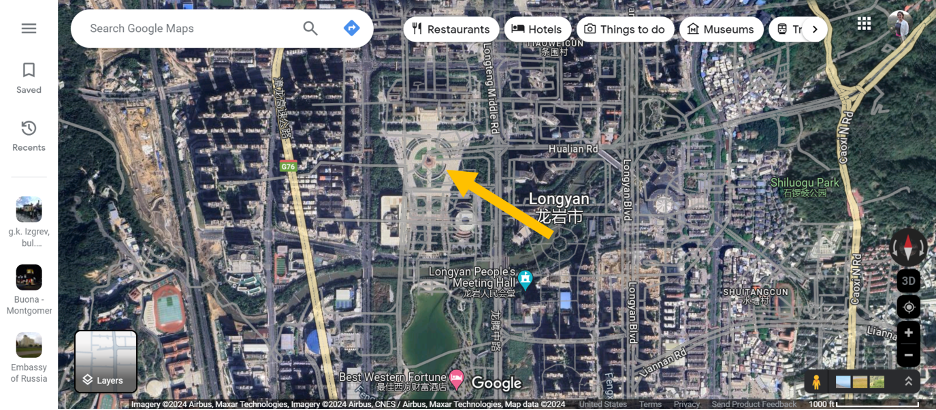936x410 pixels.
Task: Open the Google apps grid
Action: pos(864,23)
